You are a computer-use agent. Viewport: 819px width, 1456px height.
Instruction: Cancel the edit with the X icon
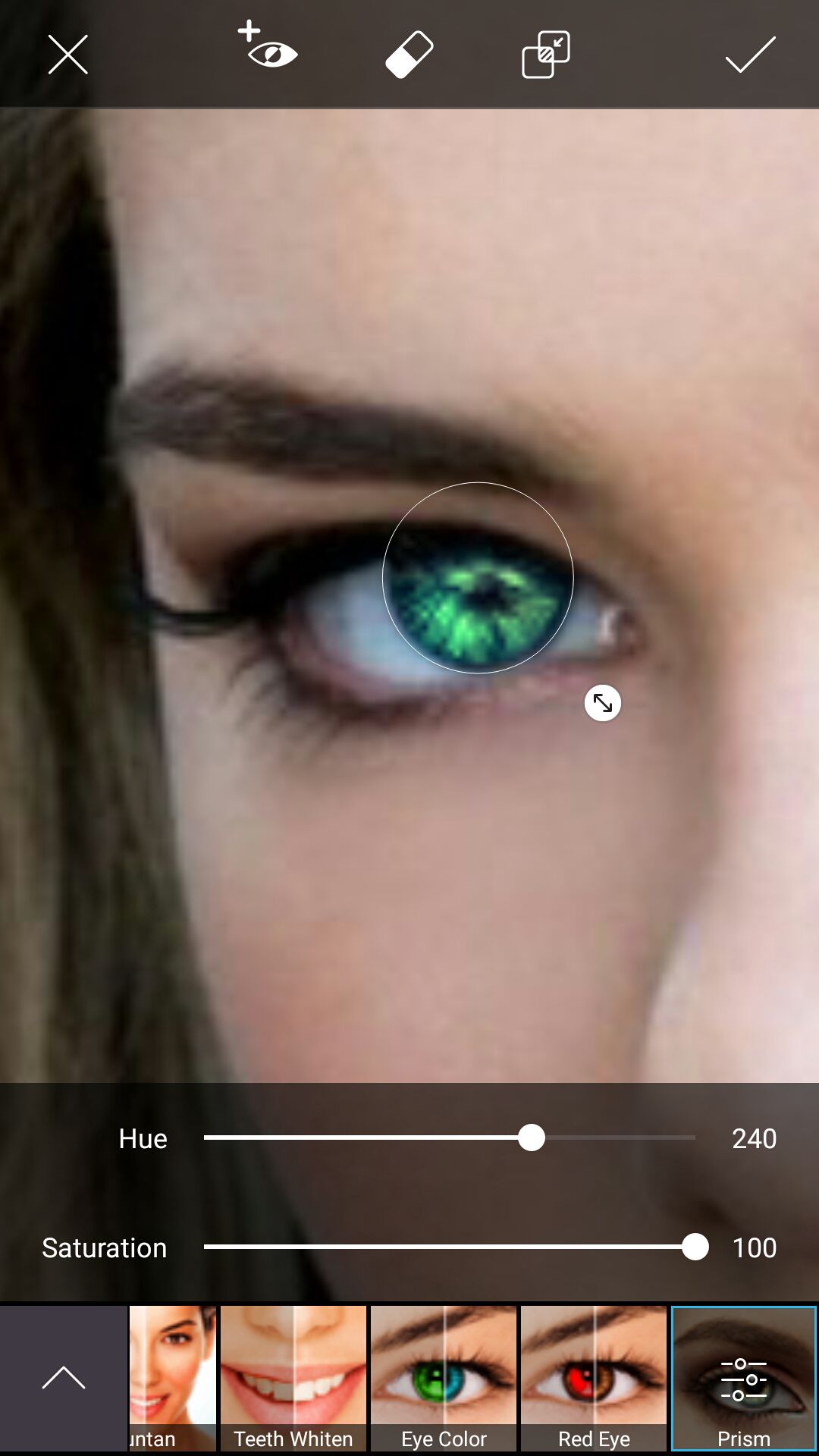click(x=68, y=55)
